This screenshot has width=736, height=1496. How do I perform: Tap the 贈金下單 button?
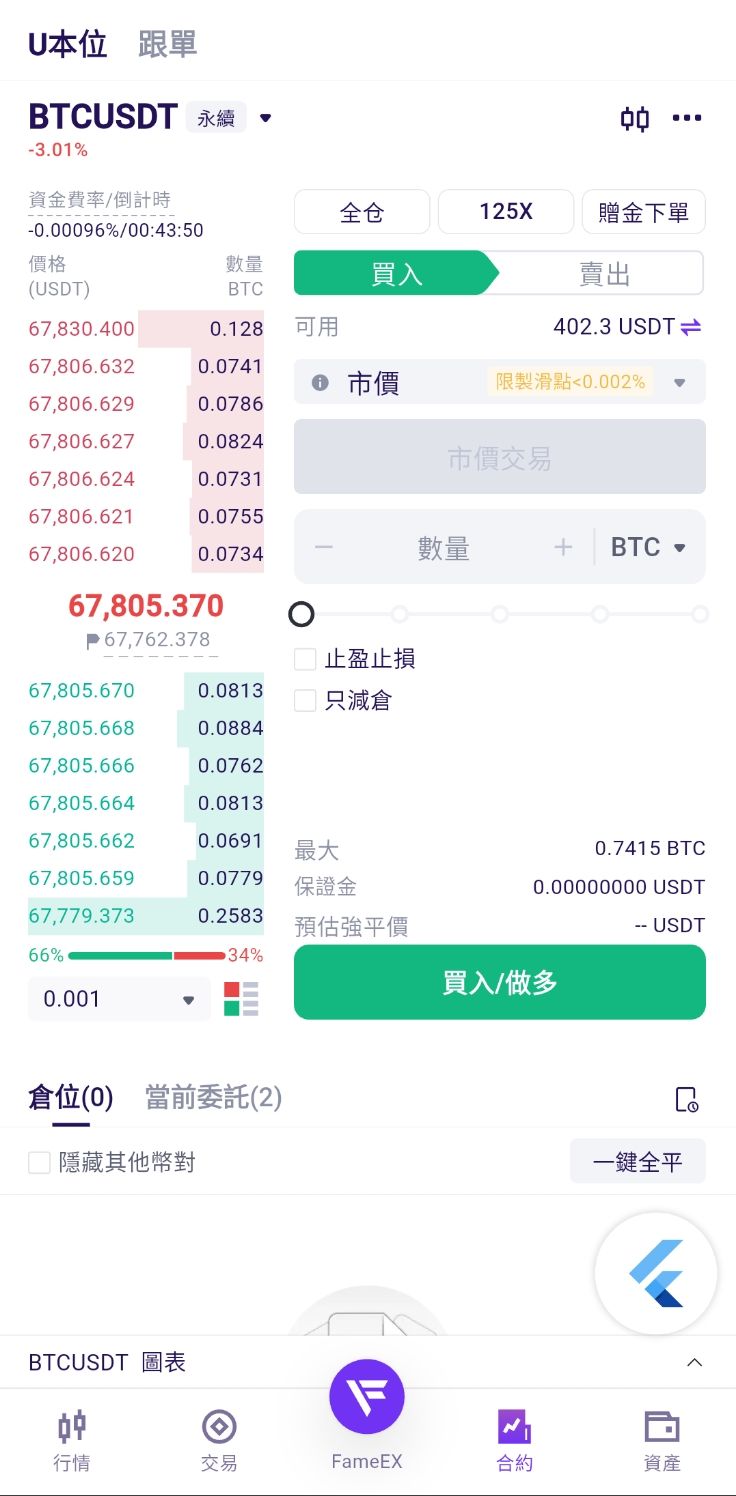(643, 212)
